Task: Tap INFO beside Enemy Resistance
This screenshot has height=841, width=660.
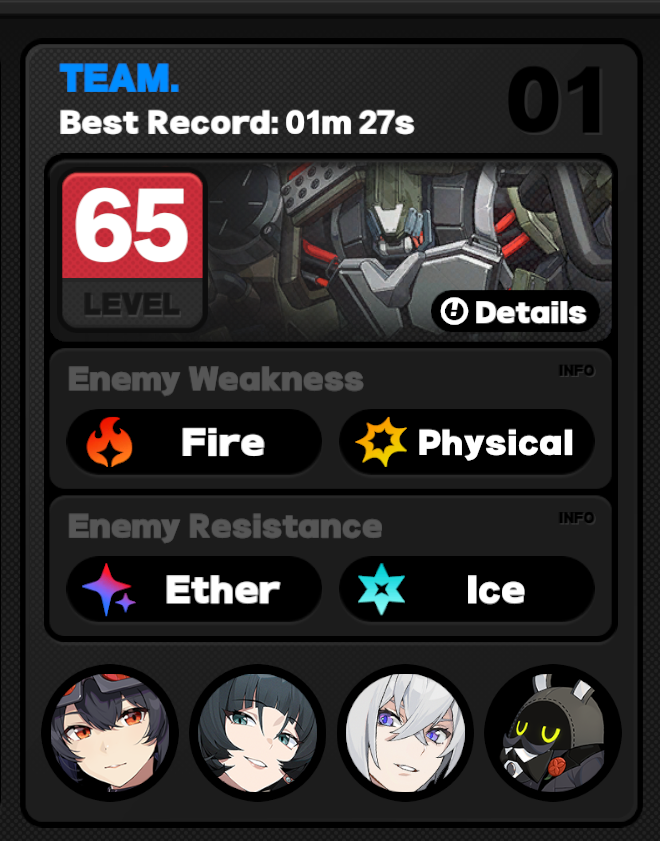Action: 576,518
